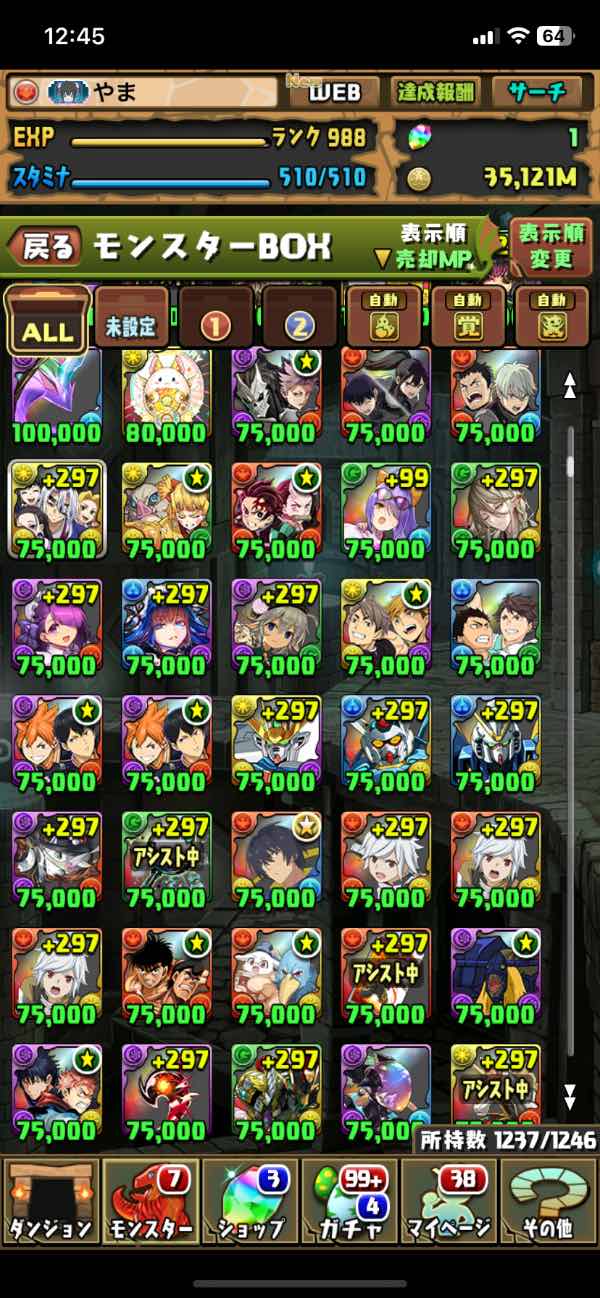This screenshot has height=1298, width=600.
Task: Tap the 戻る back button
Action: pos(47,246)
